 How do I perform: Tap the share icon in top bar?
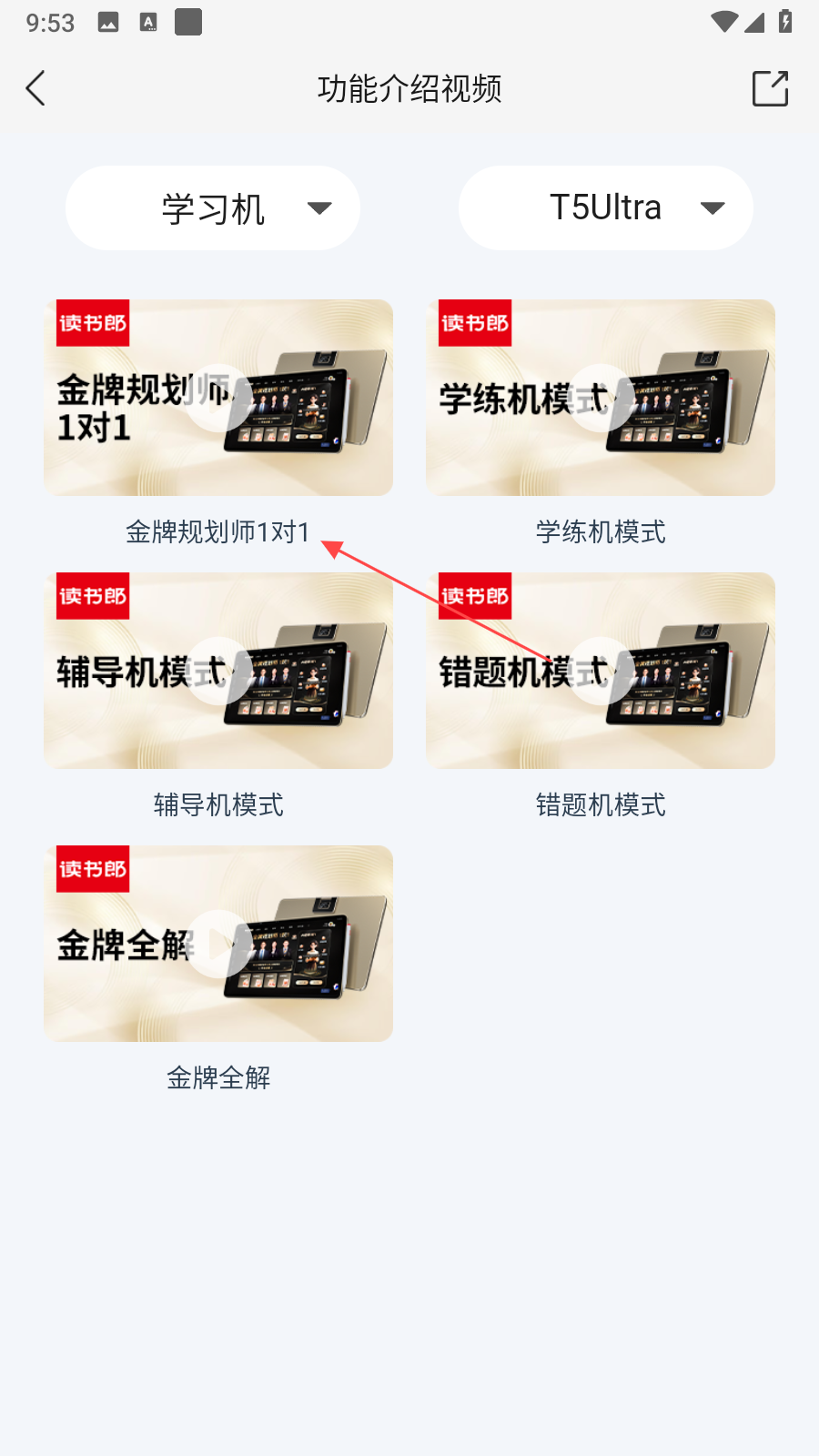(770, 88)
